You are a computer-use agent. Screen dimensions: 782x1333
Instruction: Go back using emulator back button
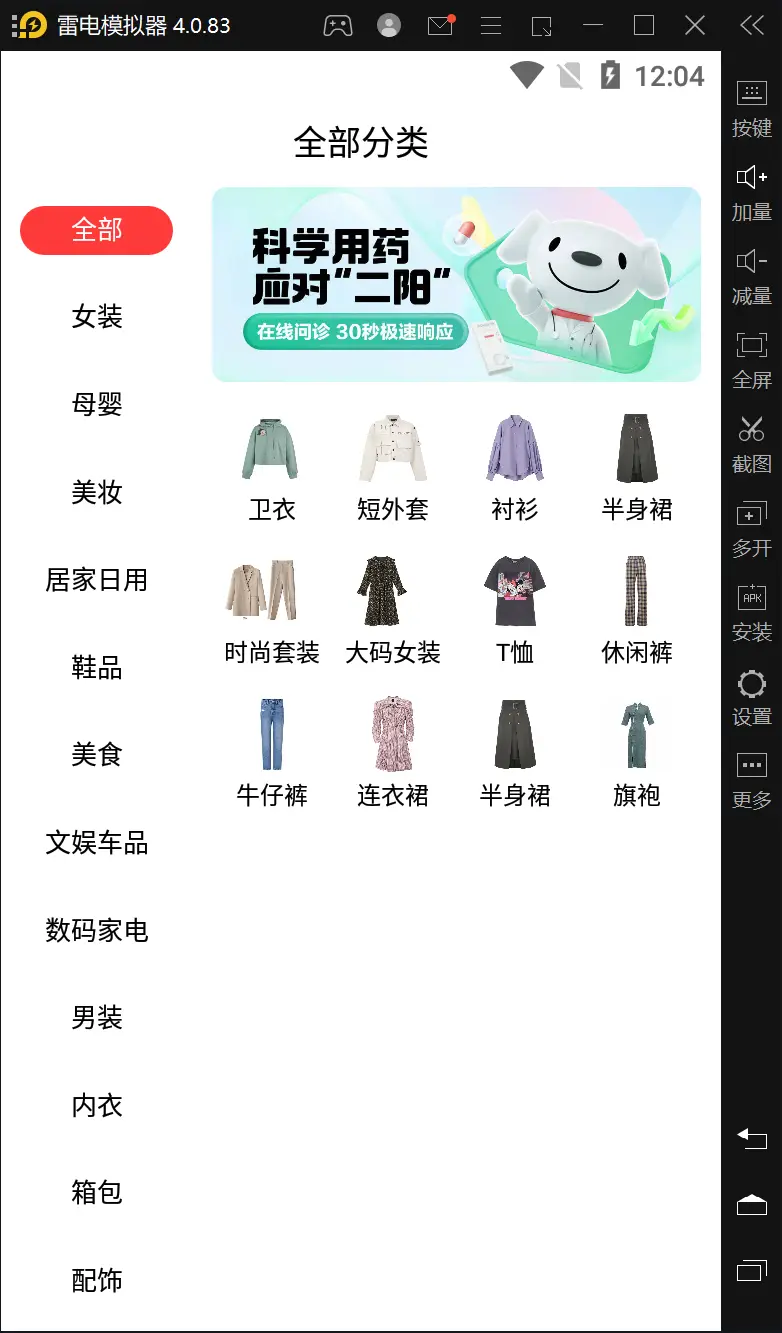[x=751, y=1138]
